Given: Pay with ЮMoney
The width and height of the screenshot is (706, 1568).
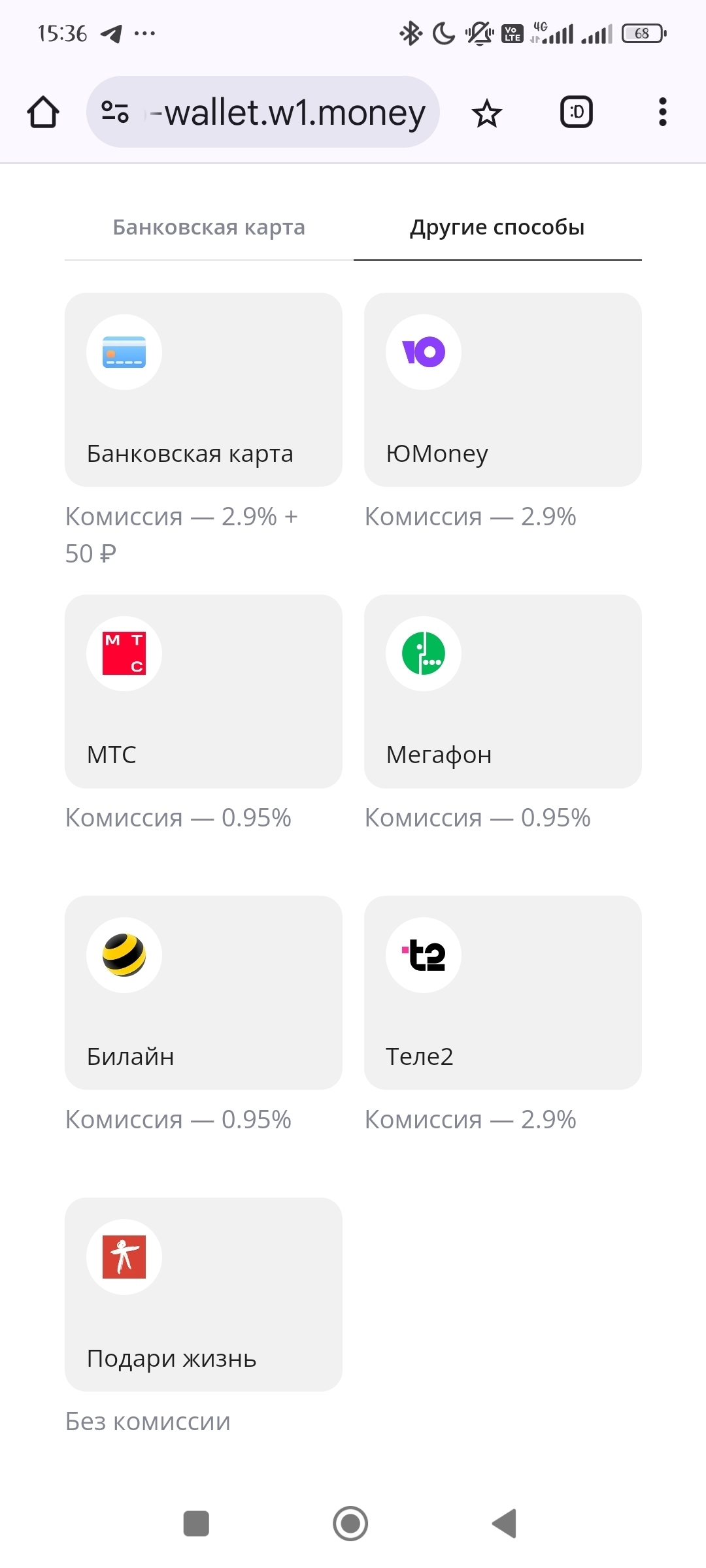Looking at the screenshot, I should (503, 389).
